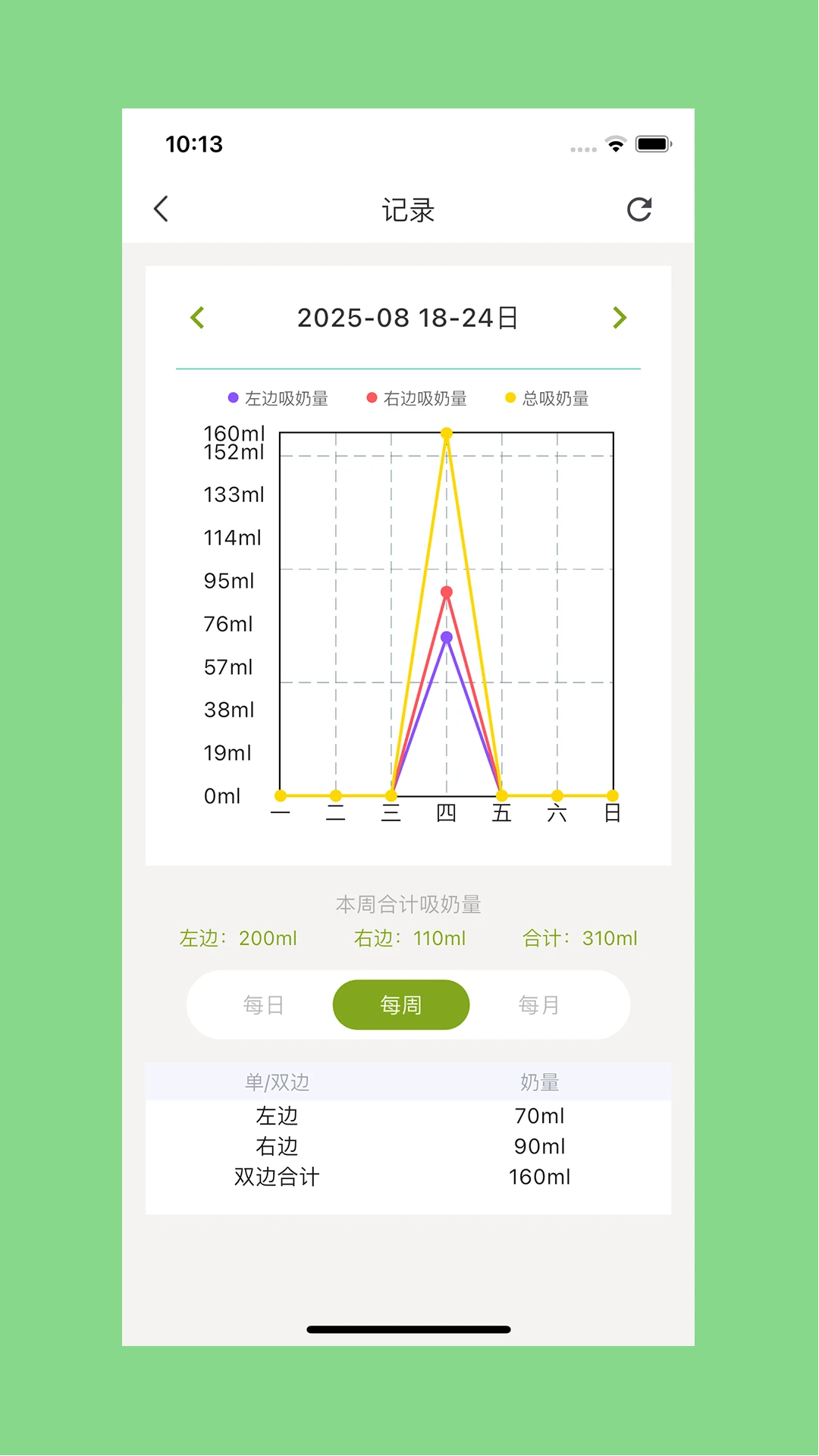Switch to the 每日 tab
The width and height of the screenshot is (819, 1456).
point(263,1004)
